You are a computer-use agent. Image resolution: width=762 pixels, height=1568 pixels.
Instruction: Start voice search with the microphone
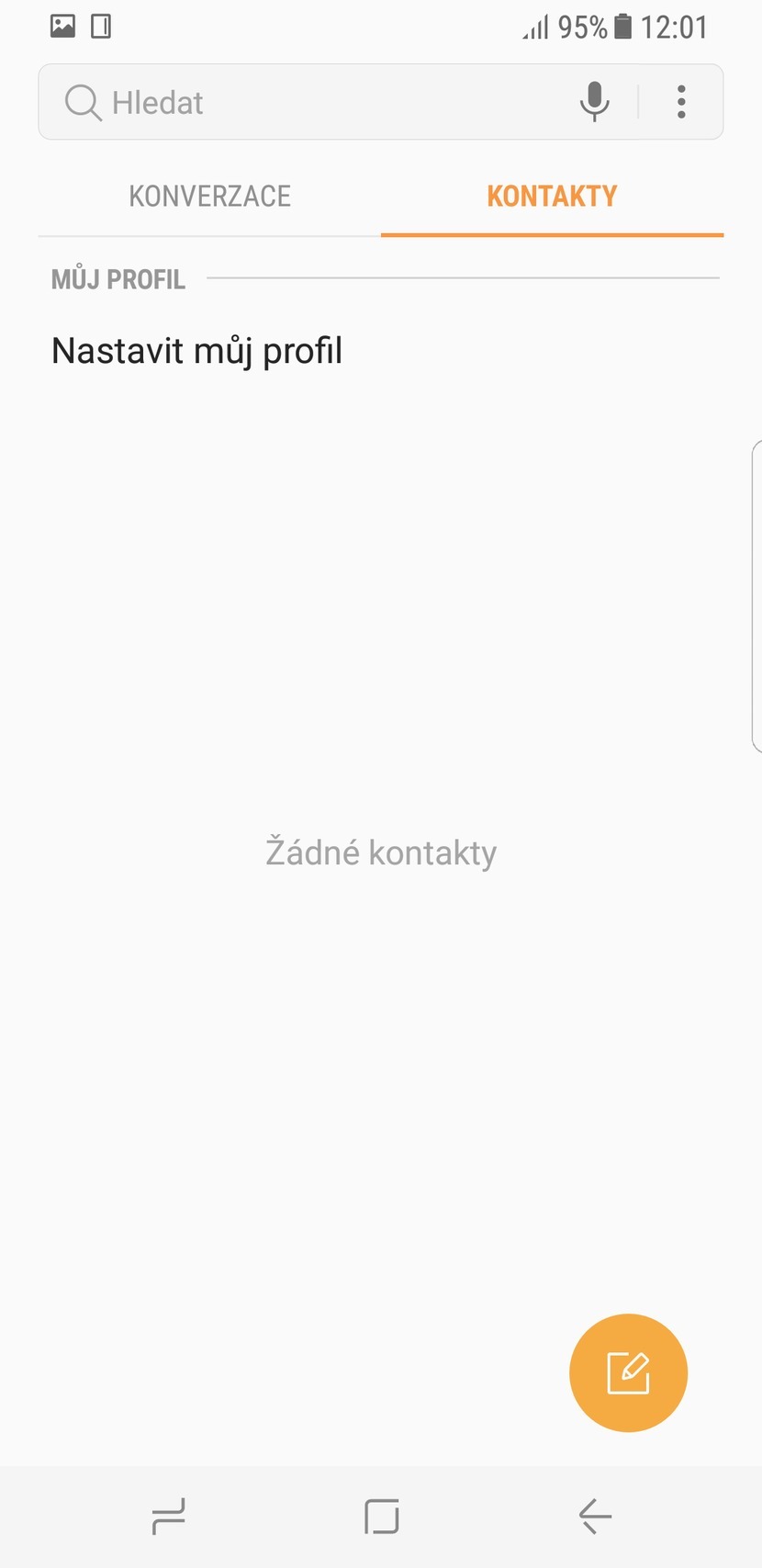coord(594,101)
